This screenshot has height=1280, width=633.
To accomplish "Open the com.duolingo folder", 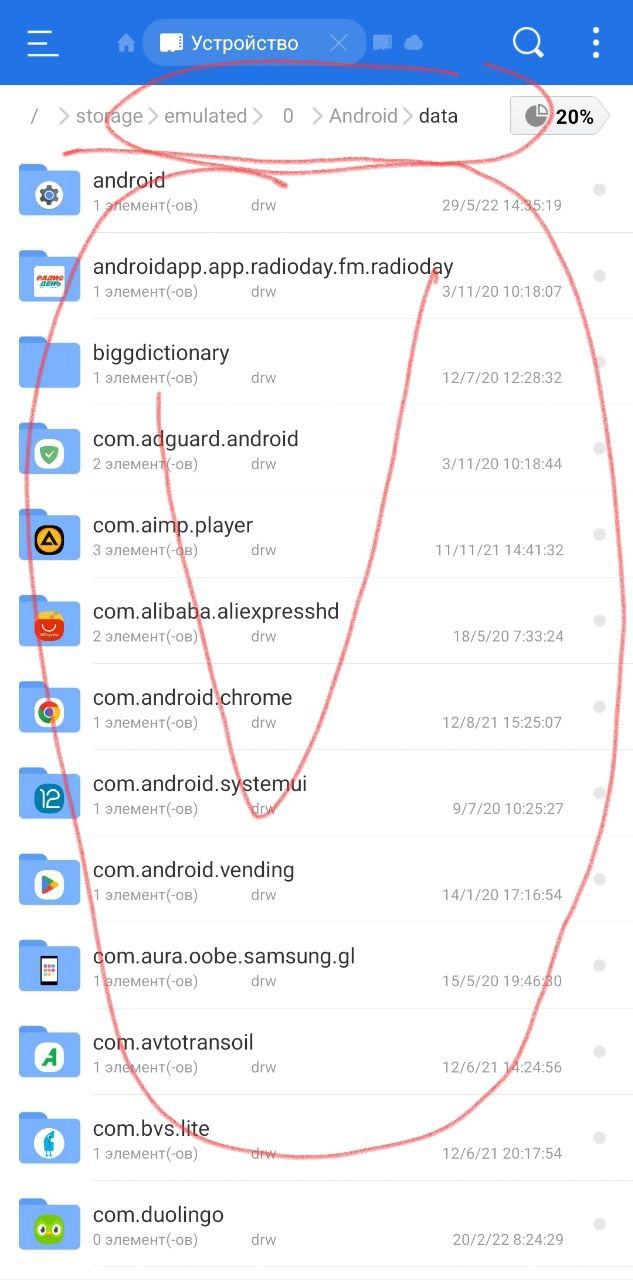I will point(316,1224).
